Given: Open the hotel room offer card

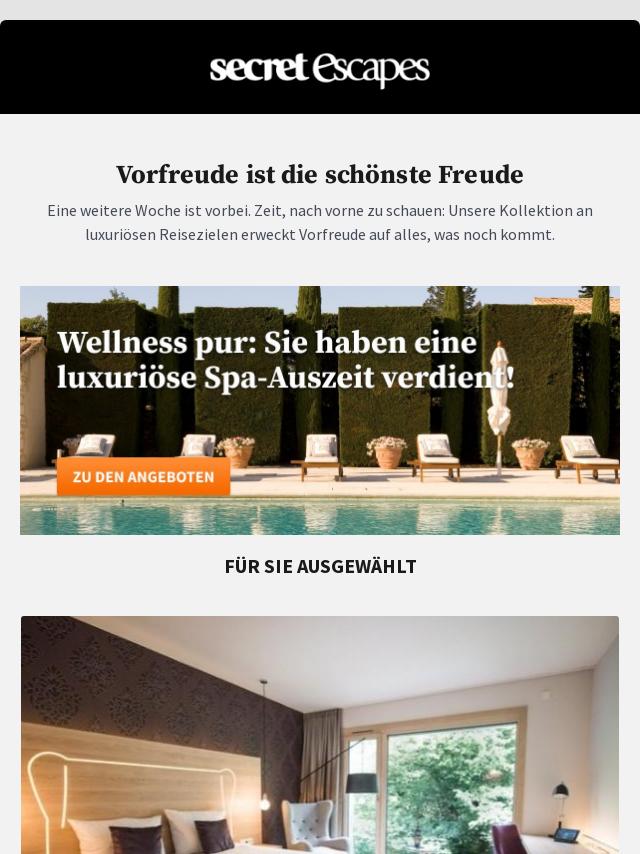Looking at the screenshot, I should (320, 734).
